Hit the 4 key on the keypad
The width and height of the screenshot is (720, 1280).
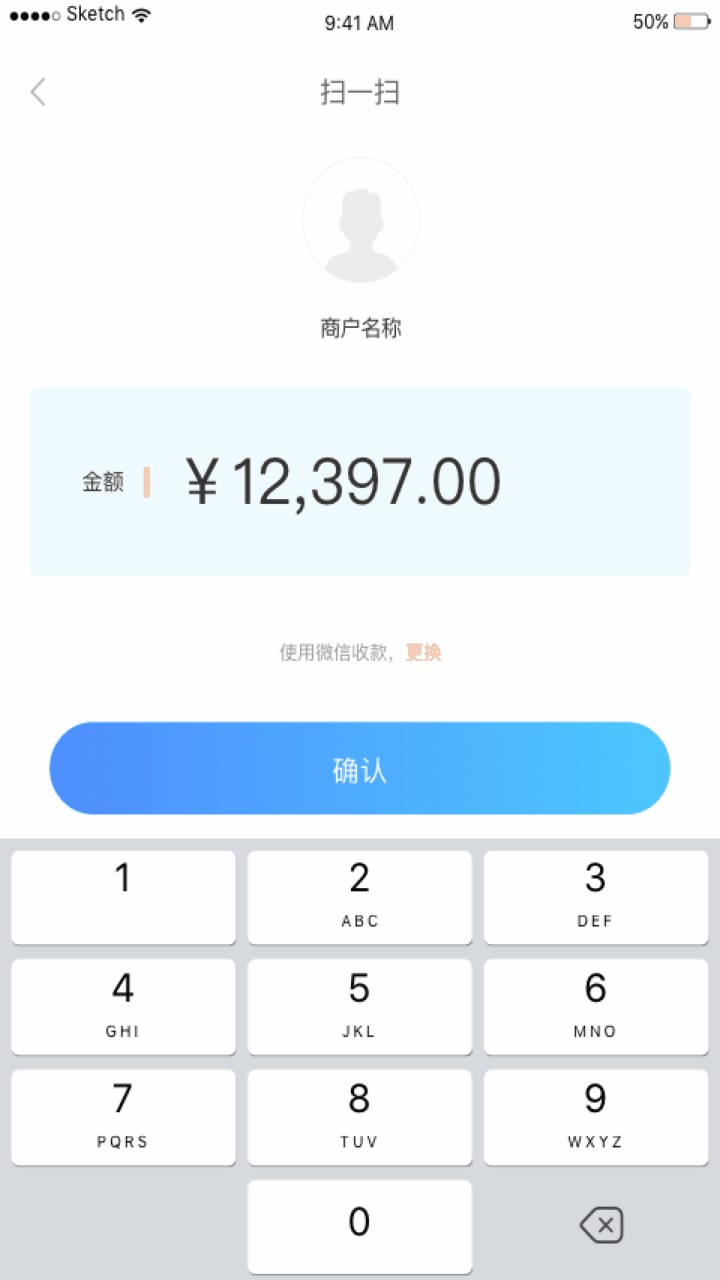(x=123, y=1007)
